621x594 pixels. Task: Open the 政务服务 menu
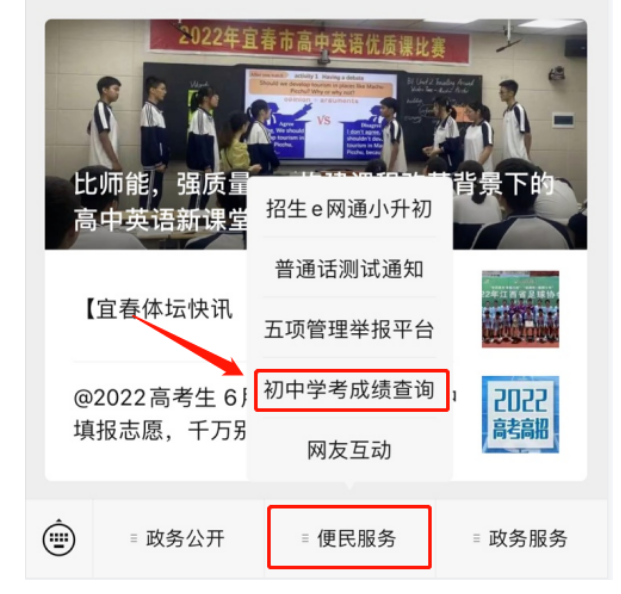[521, 539]
